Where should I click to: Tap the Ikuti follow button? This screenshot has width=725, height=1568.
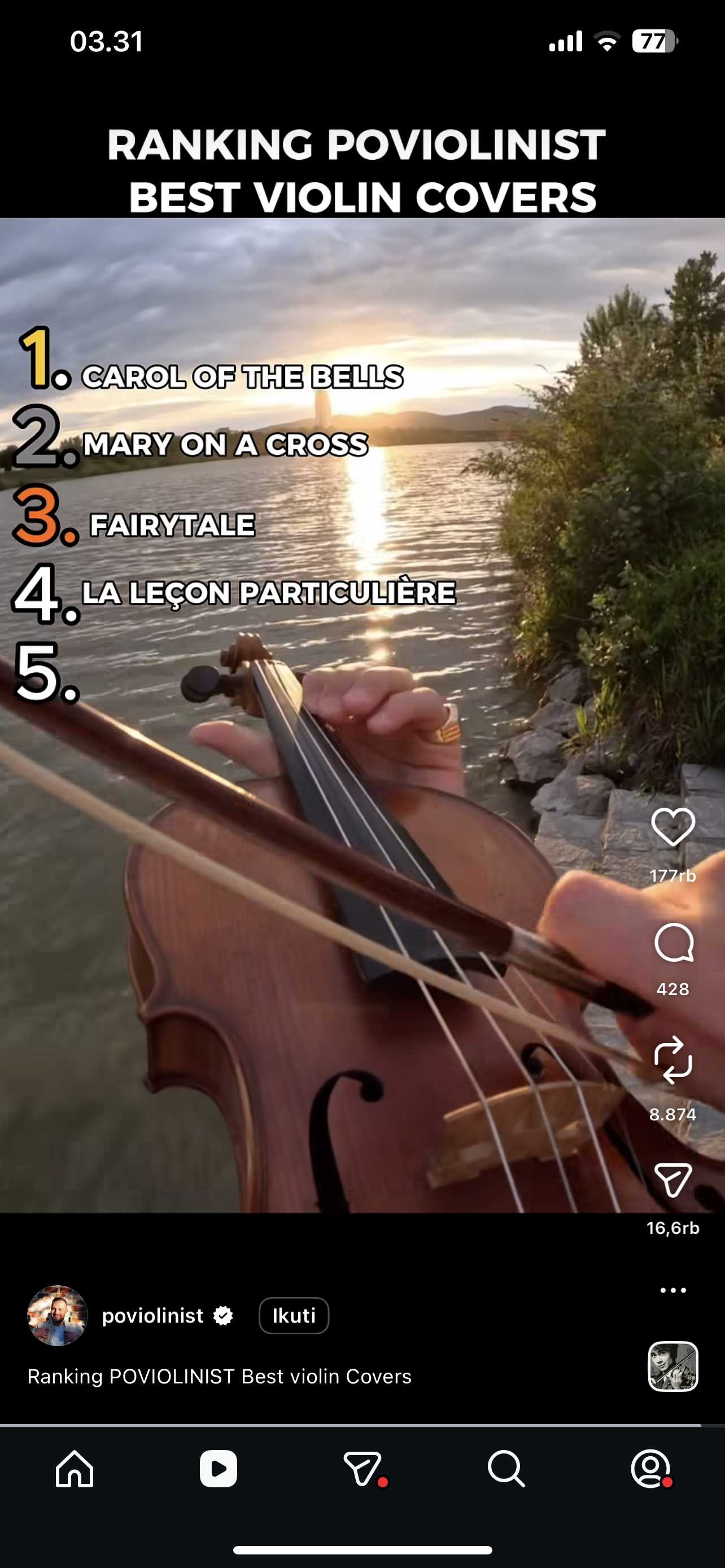294,1315
